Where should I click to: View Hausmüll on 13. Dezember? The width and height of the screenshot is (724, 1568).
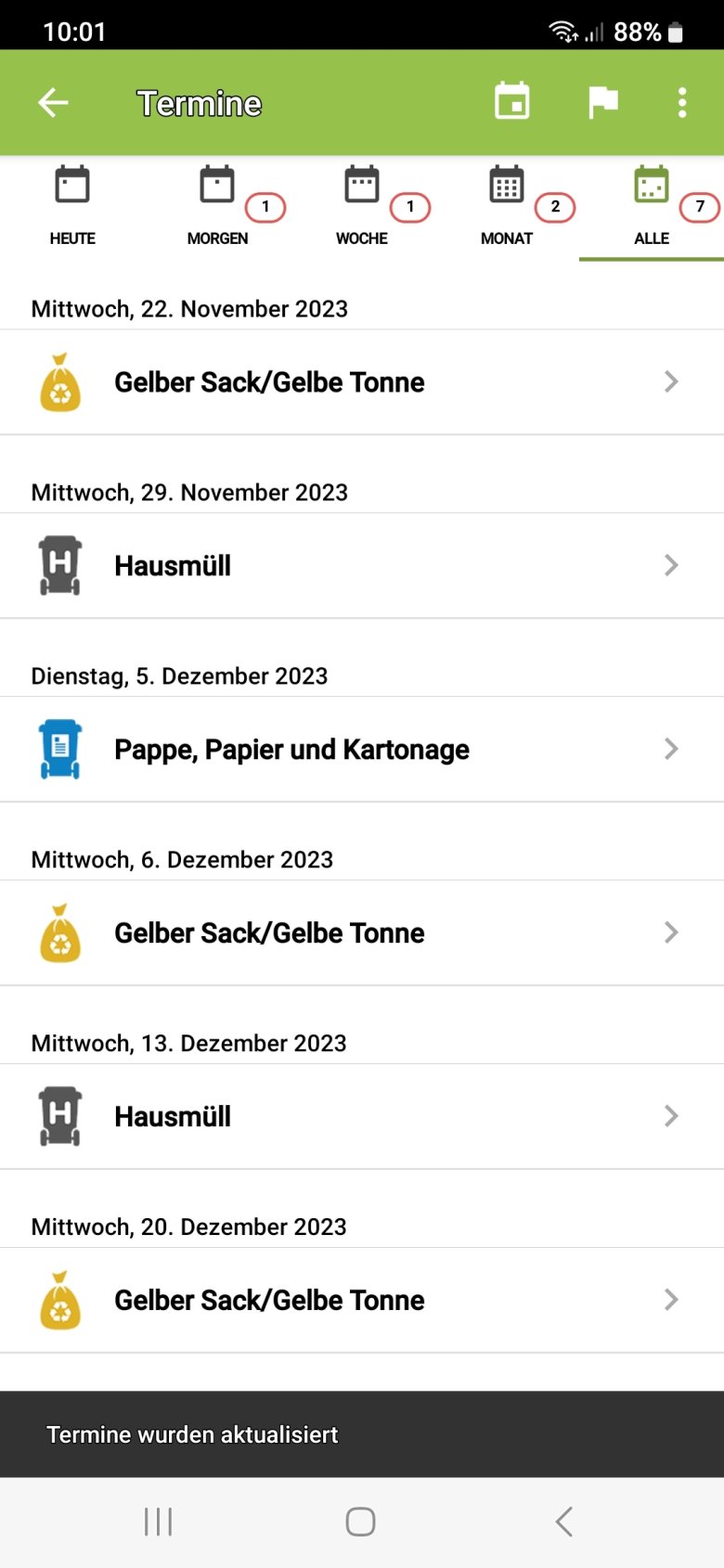coord(362,1117)
